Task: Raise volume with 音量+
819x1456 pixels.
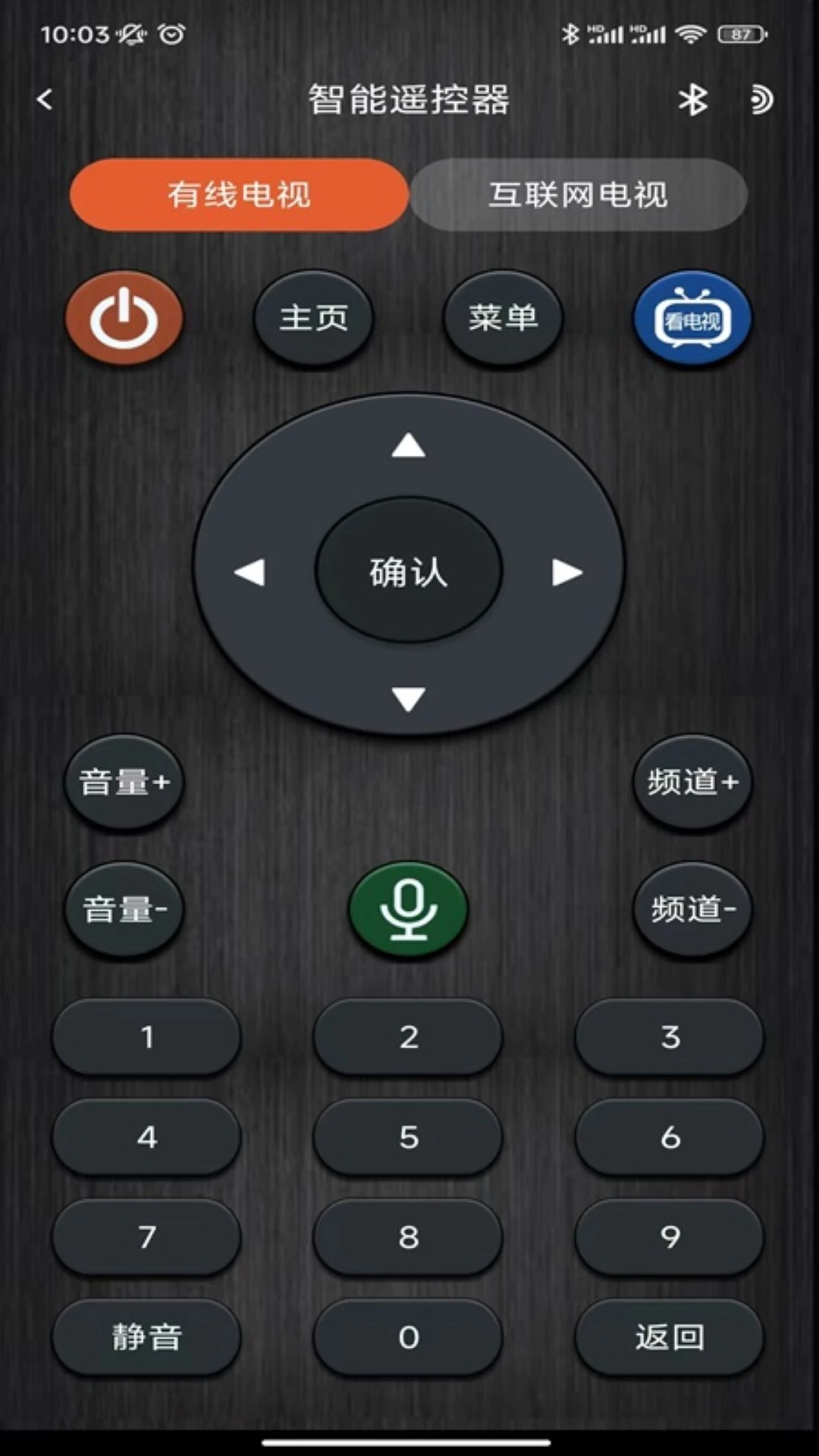Action: (124, 782)
